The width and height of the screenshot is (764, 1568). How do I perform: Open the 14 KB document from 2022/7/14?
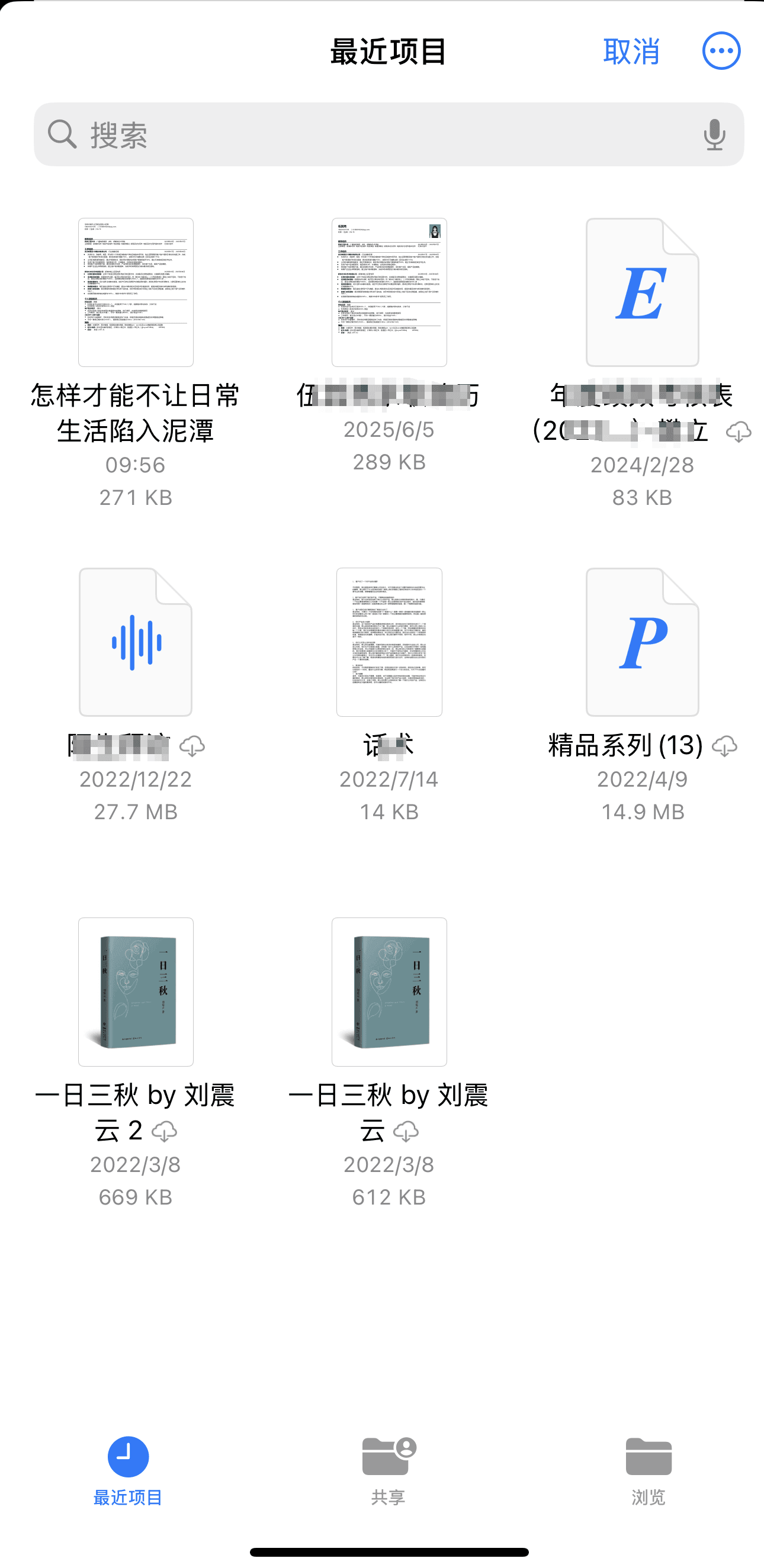389,642
